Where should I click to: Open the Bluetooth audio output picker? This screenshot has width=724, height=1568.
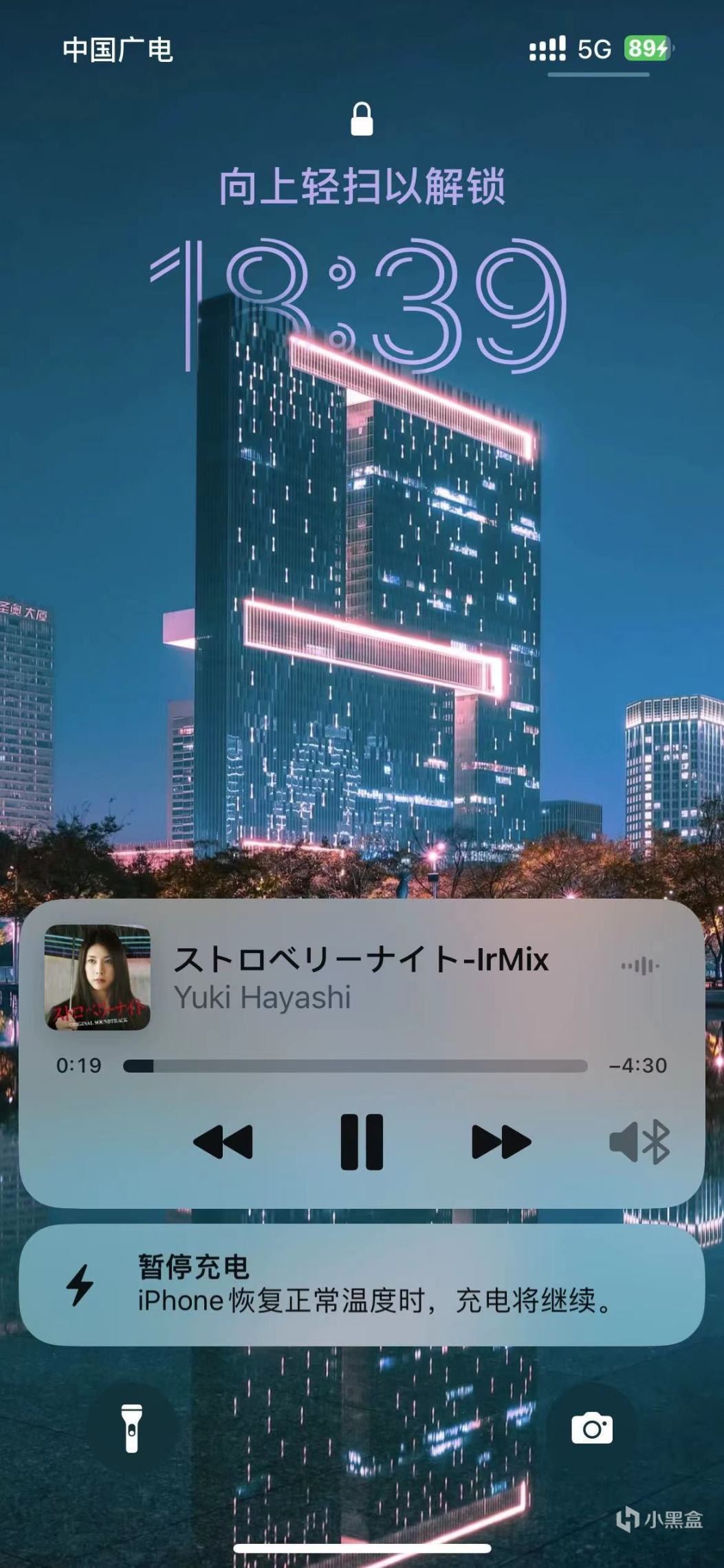(639, 1142)
